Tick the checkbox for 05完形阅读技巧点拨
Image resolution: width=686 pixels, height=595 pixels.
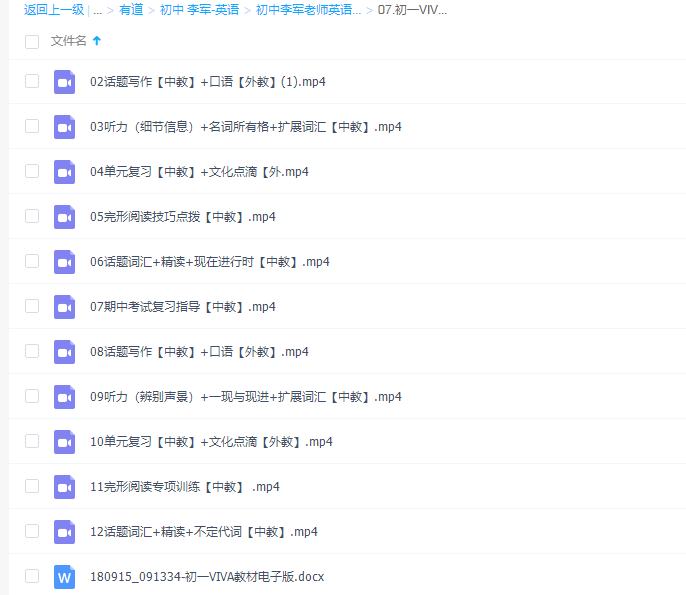coord(32,217)
